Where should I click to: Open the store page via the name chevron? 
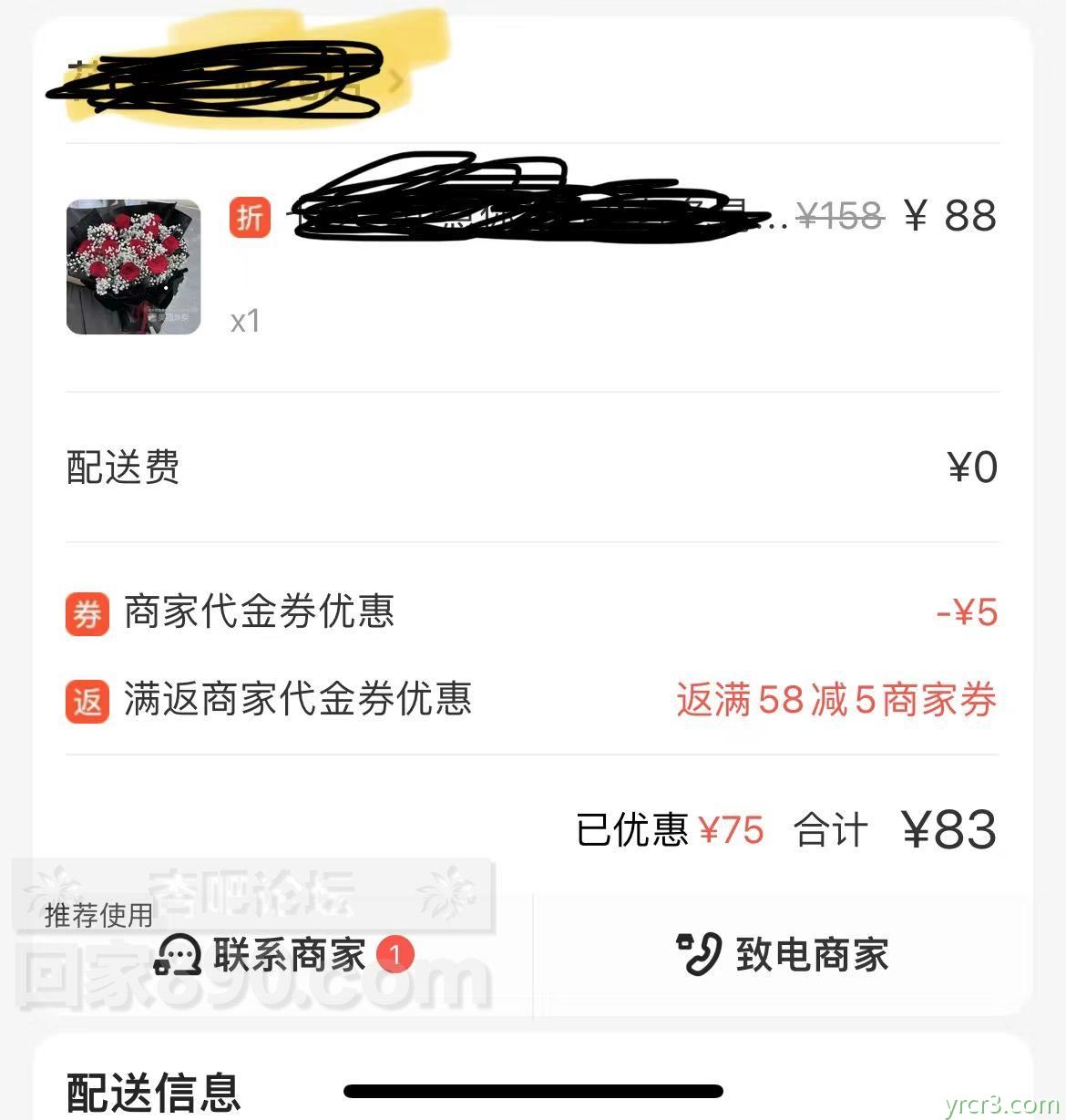pos(395,81)
